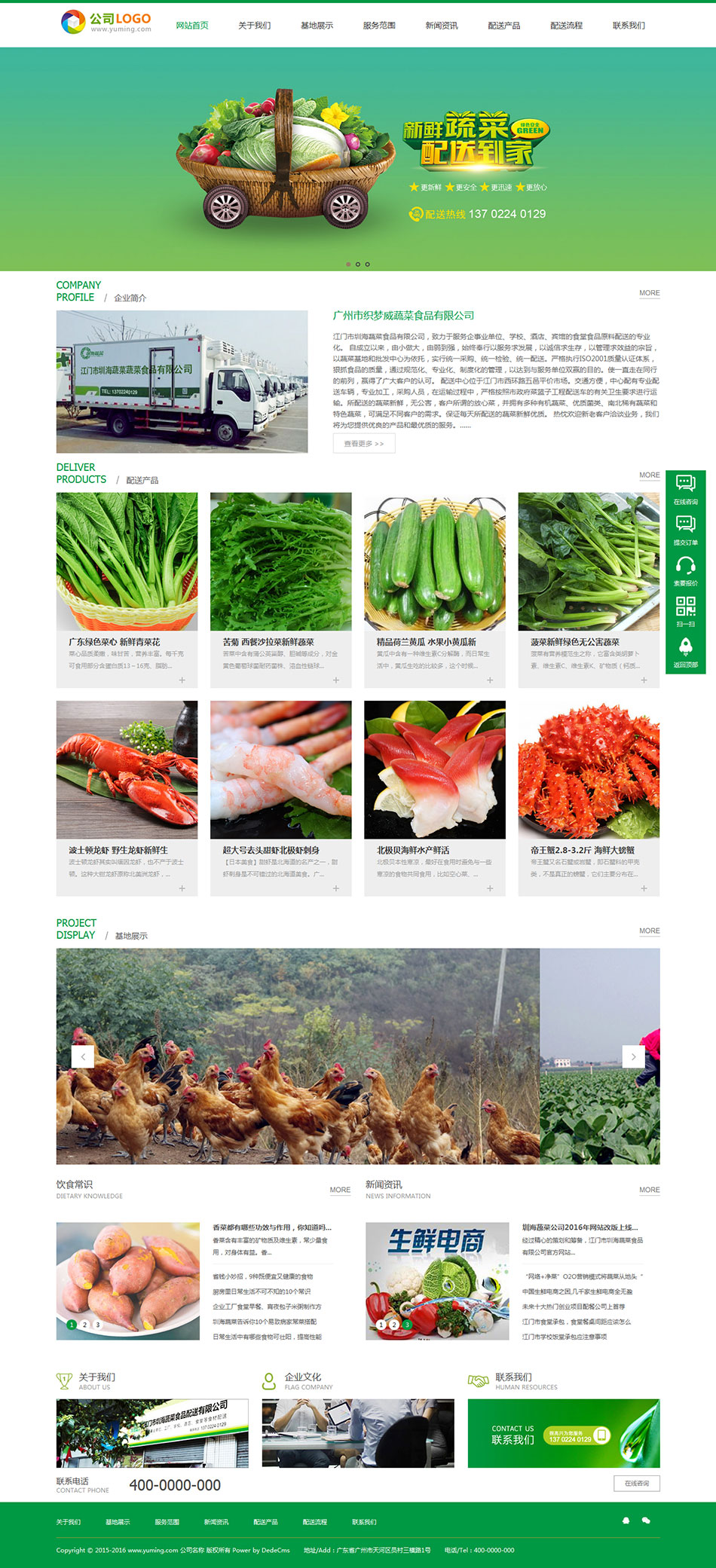Viewport: 716px width, 1568px height.
Task: Switch dietary knowledge slider to slide 2
Action: click(x=84, y=1325)
